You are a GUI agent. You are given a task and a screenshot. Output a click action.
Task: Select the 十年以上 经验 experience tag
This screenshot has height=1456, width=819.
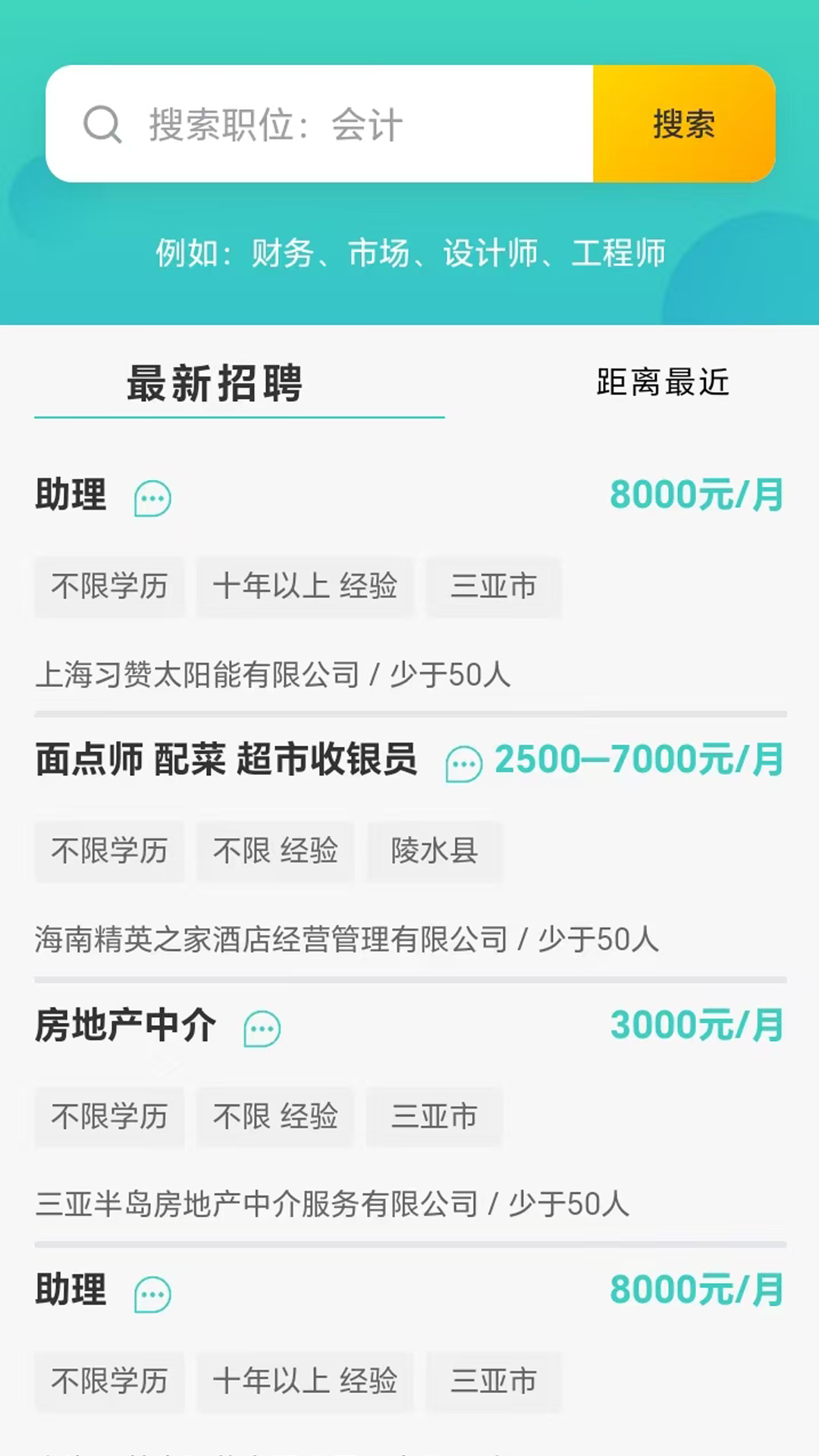coord(307,586)
